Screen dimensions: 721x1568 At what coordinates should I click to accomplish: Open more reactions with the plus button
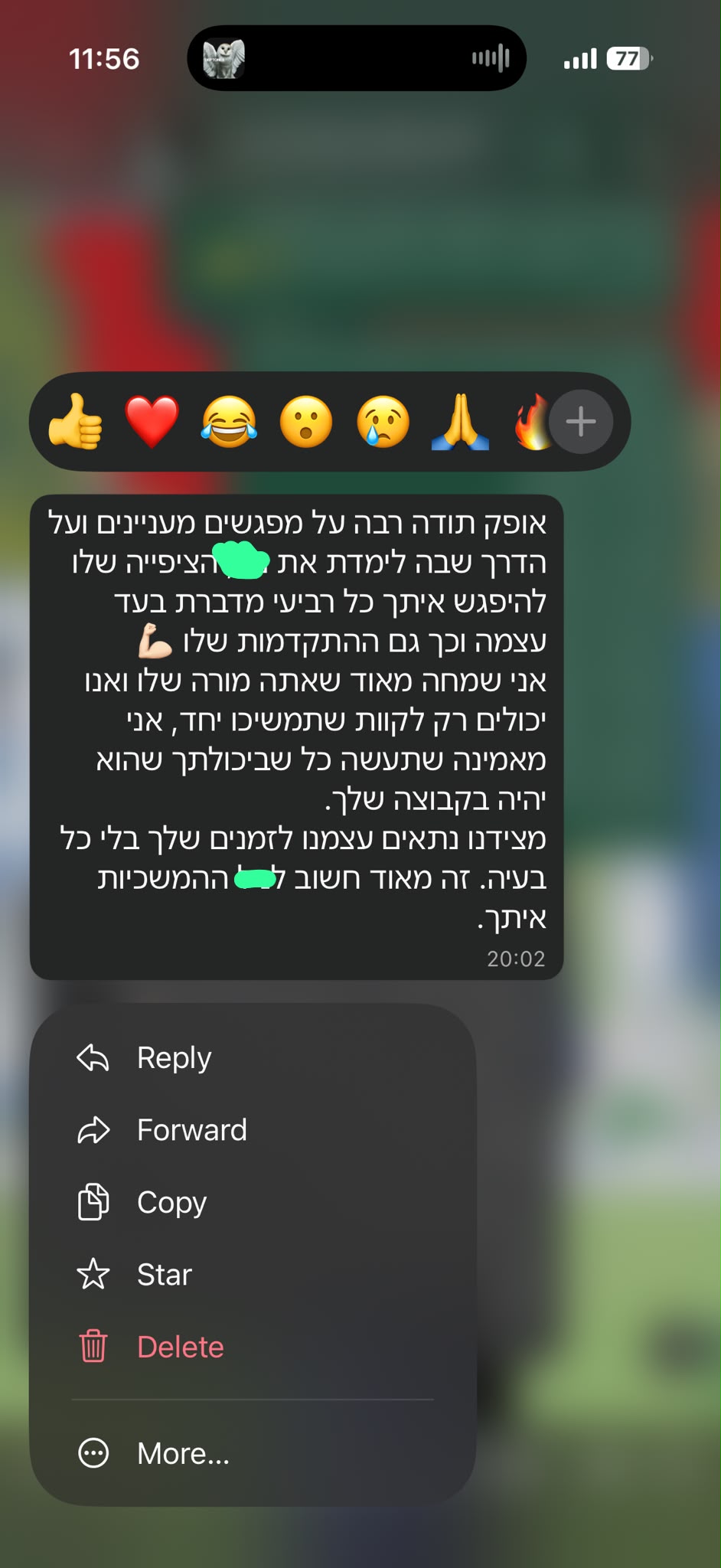581,422
